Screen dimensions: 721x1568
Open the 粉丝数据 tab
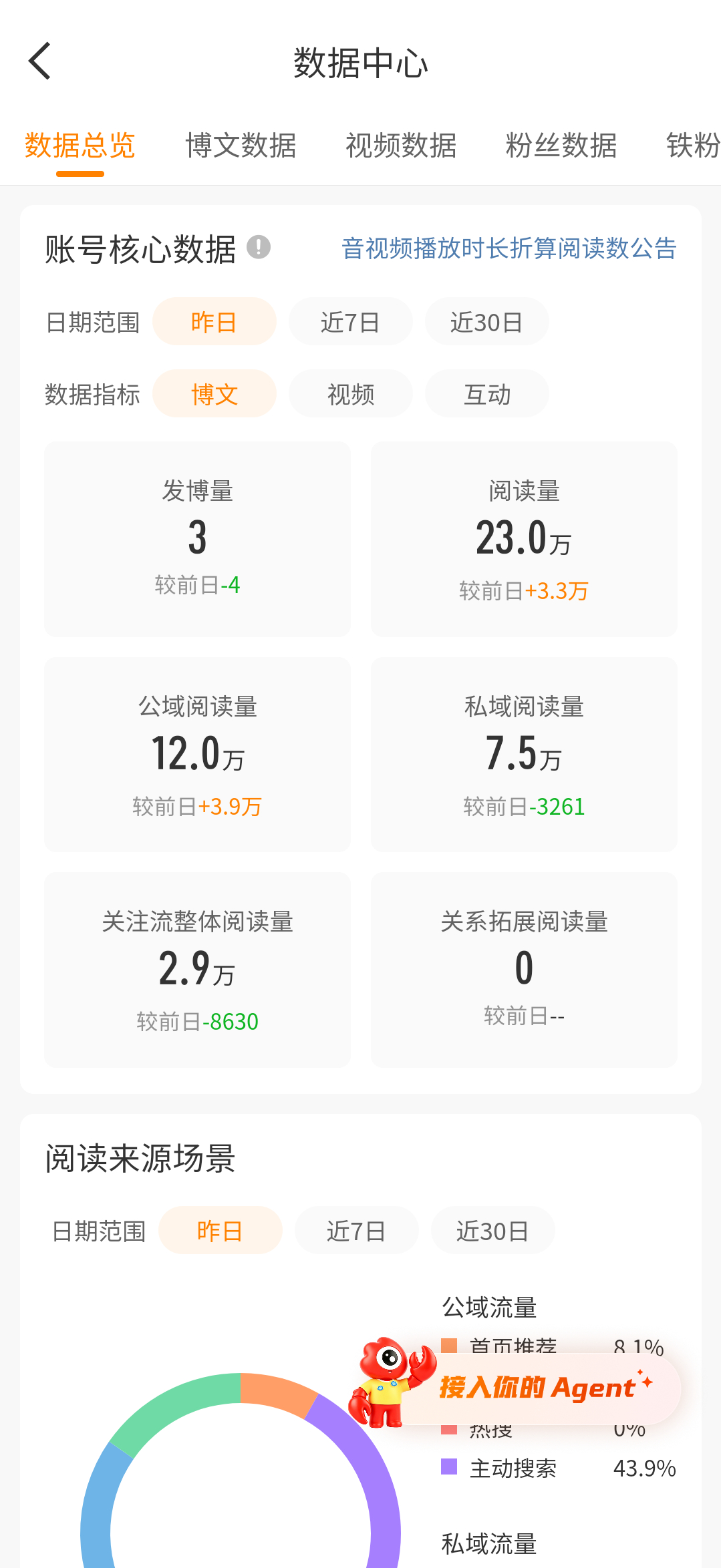[561, 146]
